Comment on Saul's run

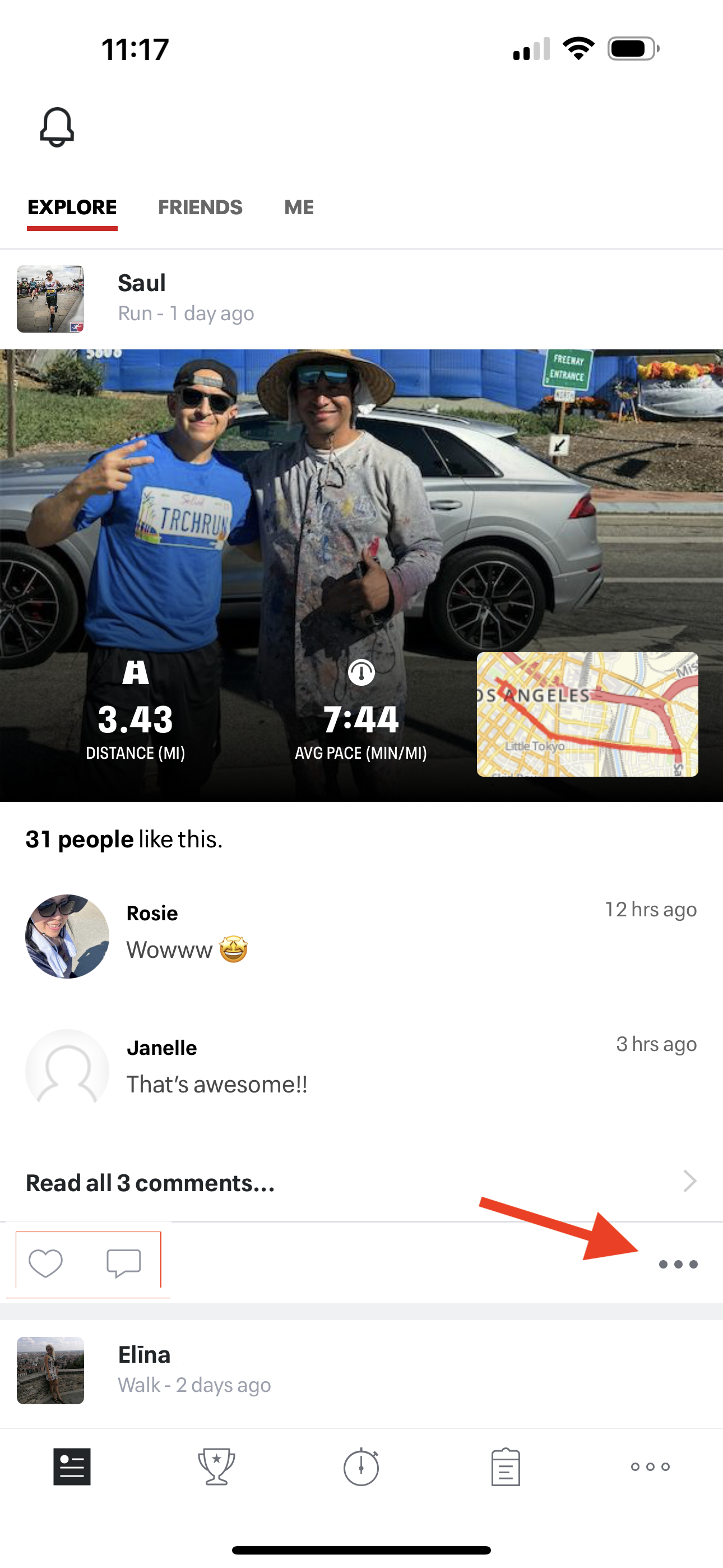123,1262
